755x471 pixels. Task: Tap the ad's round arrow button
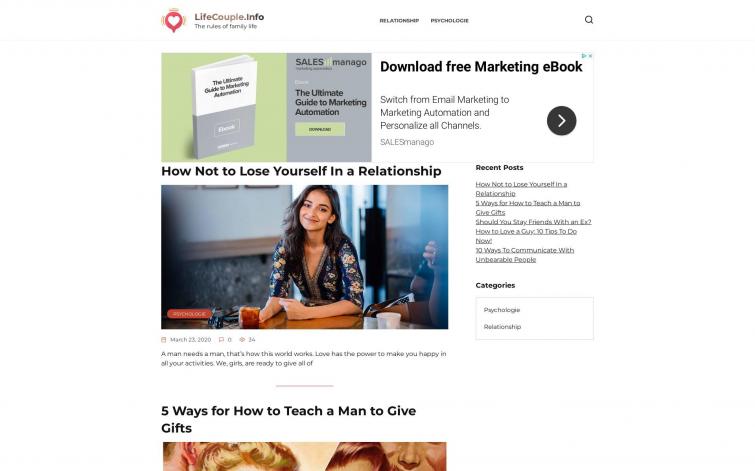point(561,121)
